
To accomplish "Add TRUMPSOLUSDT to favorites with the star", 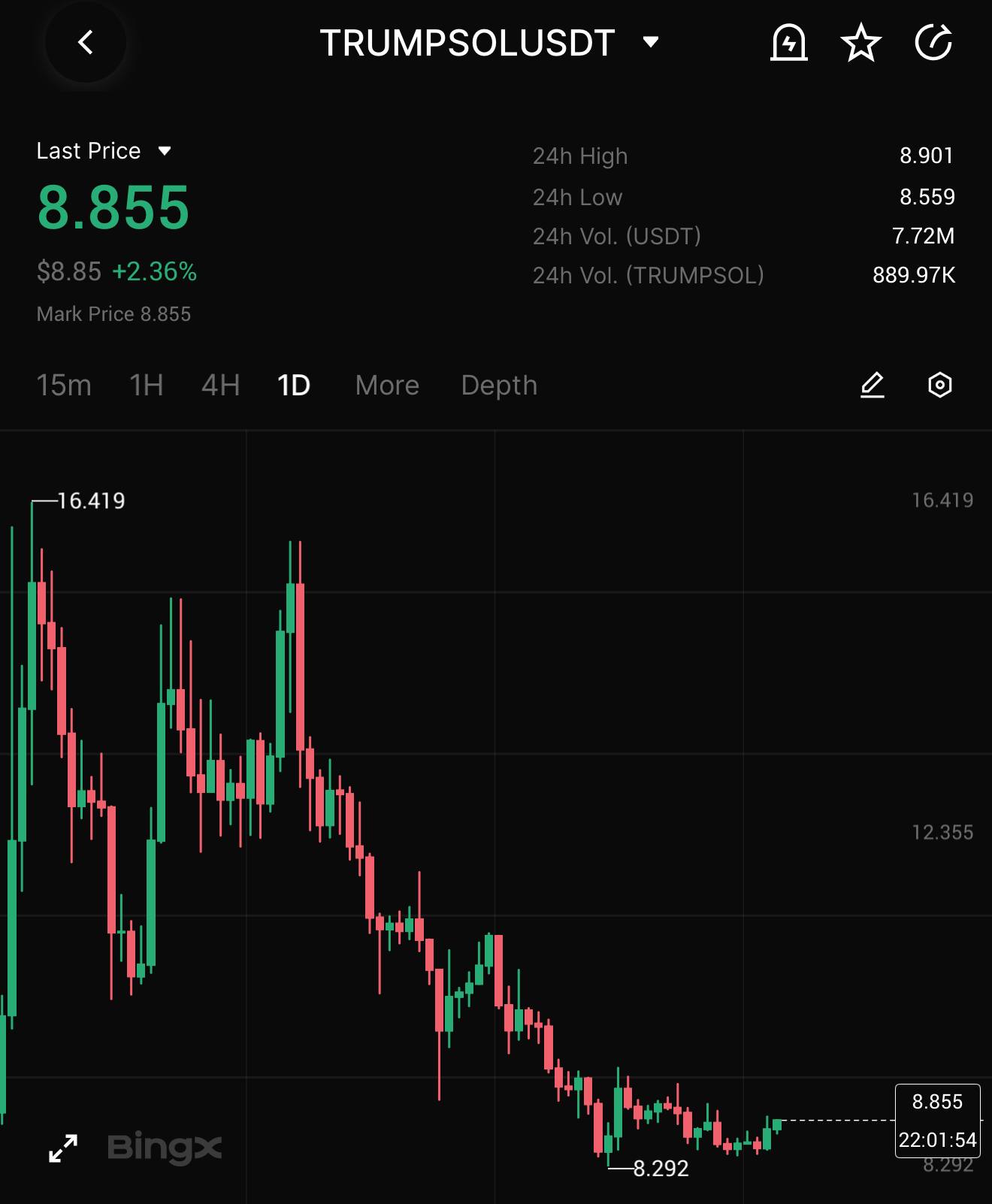I will click(x=860, y=43).
